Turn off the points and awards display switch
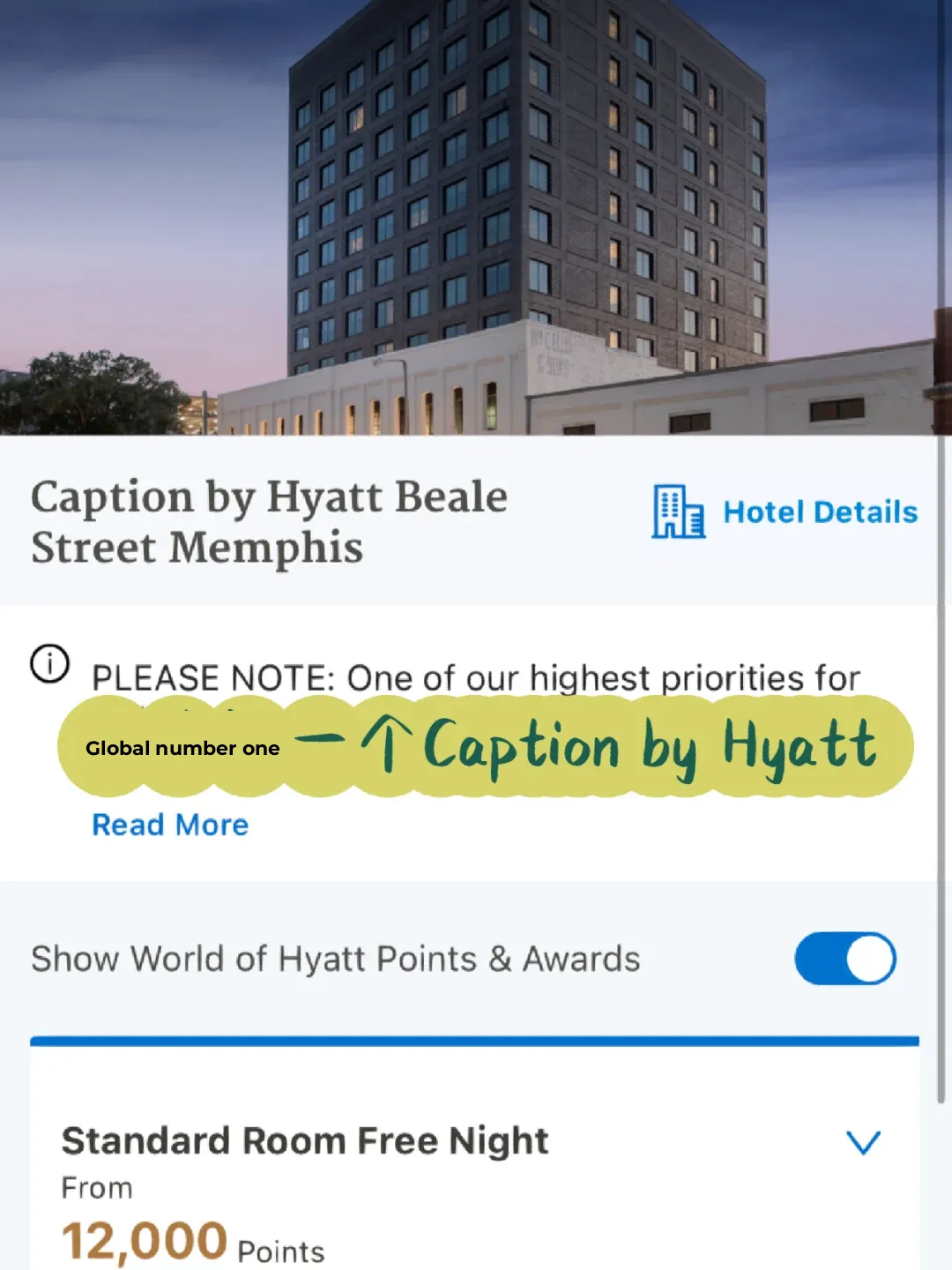 pyautogui.click(x=844, y=959)
